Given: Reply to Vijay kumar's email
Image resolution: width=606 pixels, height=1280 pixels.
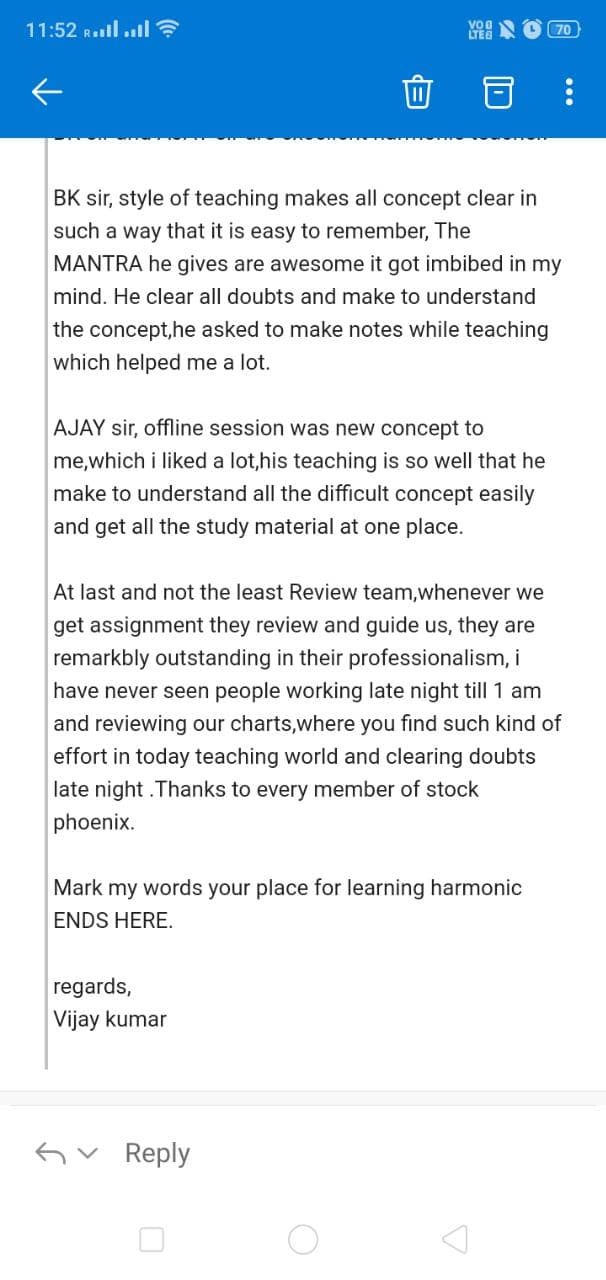Looking at the screenshot, I should 156,1153.
